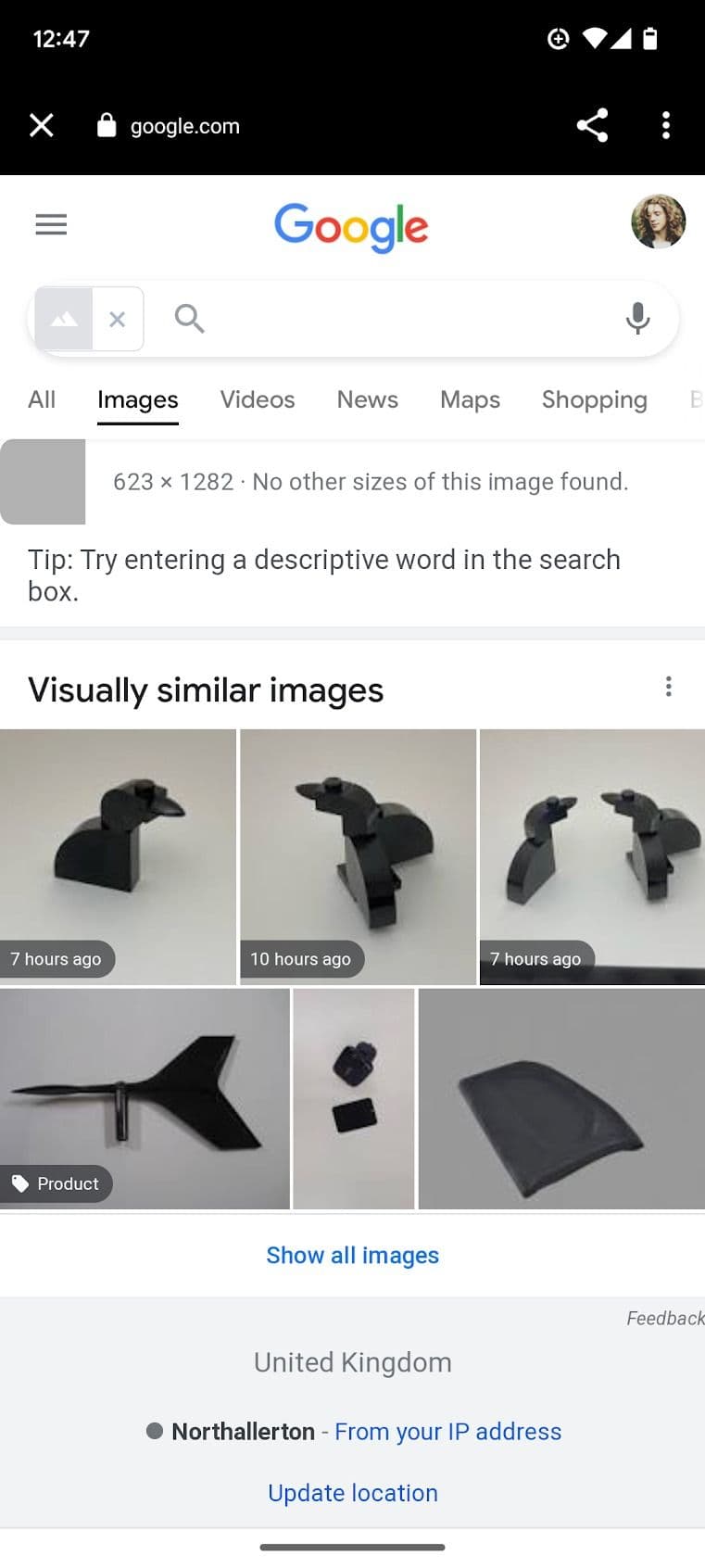
Task: Switch to the Shopping tab
Action: (x=594, y=399)
